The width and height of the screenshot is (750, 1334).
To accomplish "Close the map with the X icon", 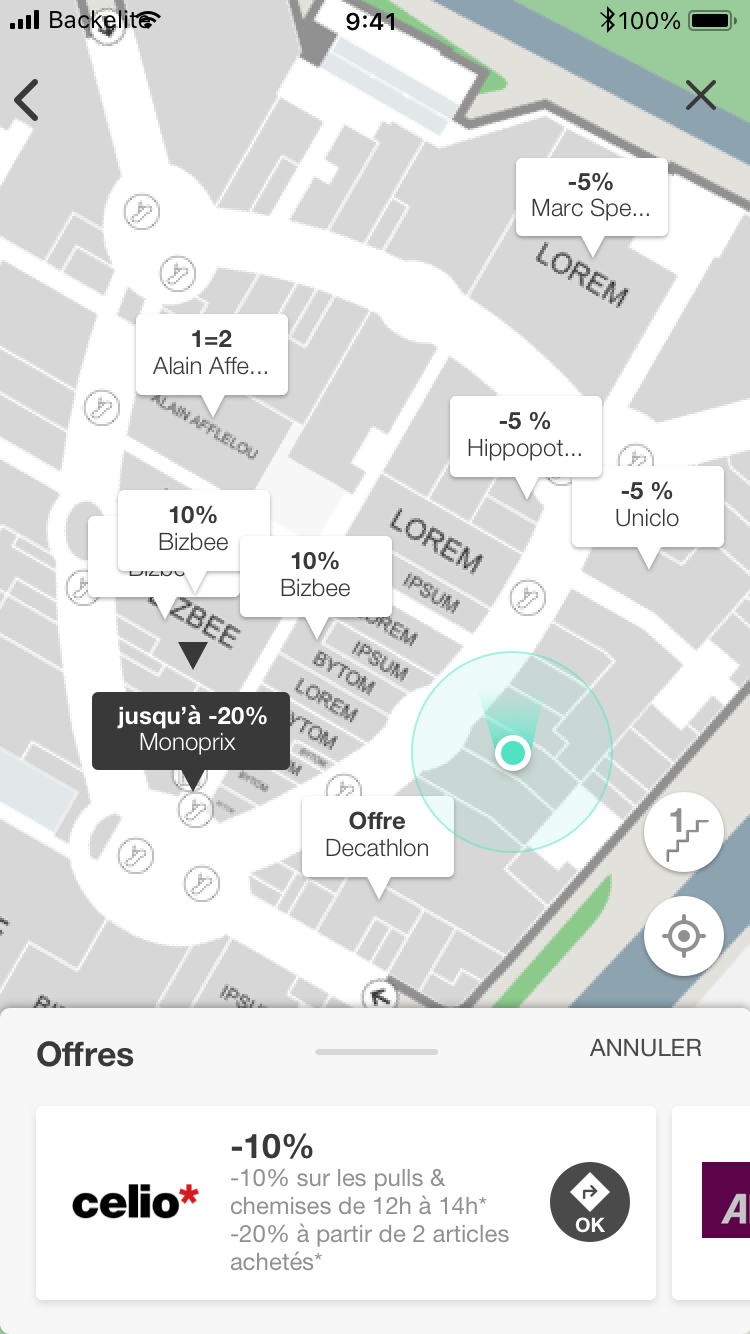I will click(701, 96).
